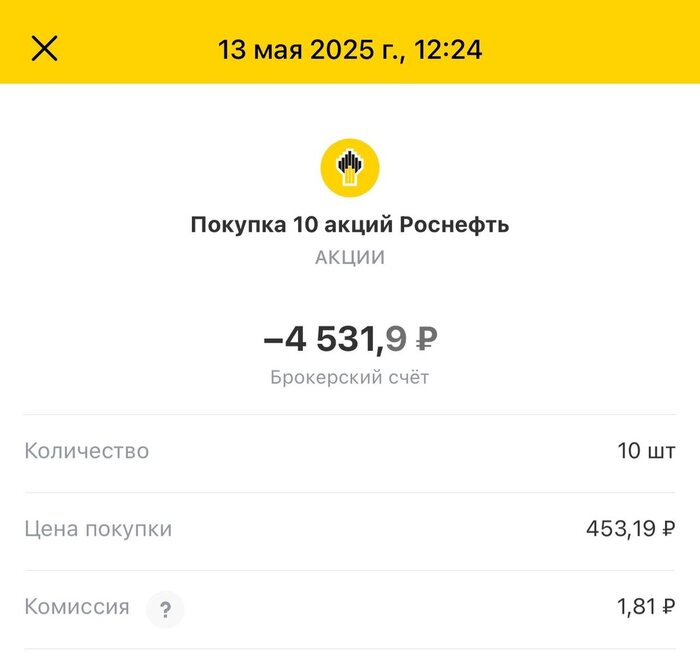Open the commission help question mark
This screenshot has width=700, height=657.
tap(165, 609)
